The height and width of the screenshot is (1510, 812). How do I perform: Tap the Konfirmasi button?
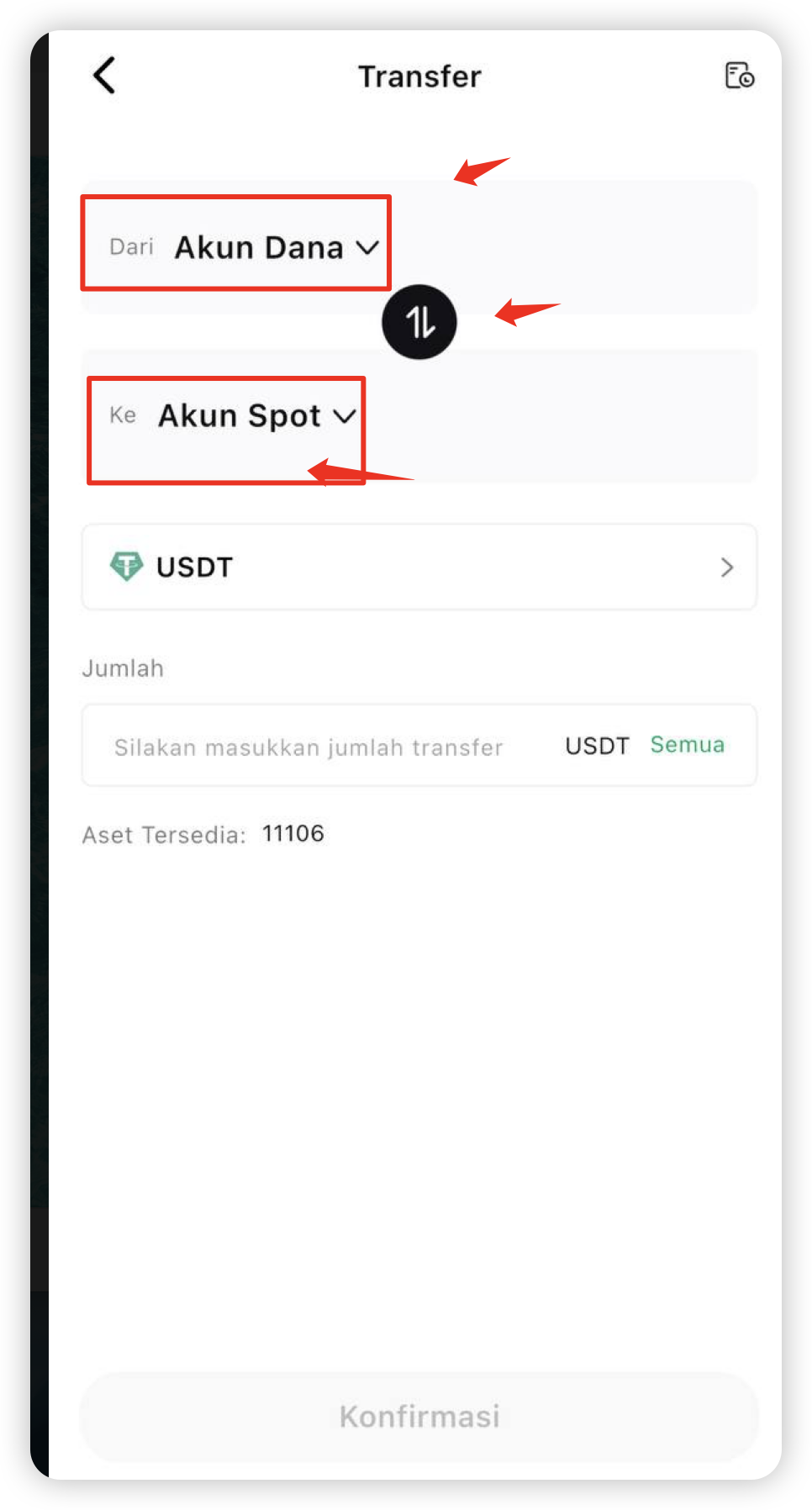(x=419, y=1417)
